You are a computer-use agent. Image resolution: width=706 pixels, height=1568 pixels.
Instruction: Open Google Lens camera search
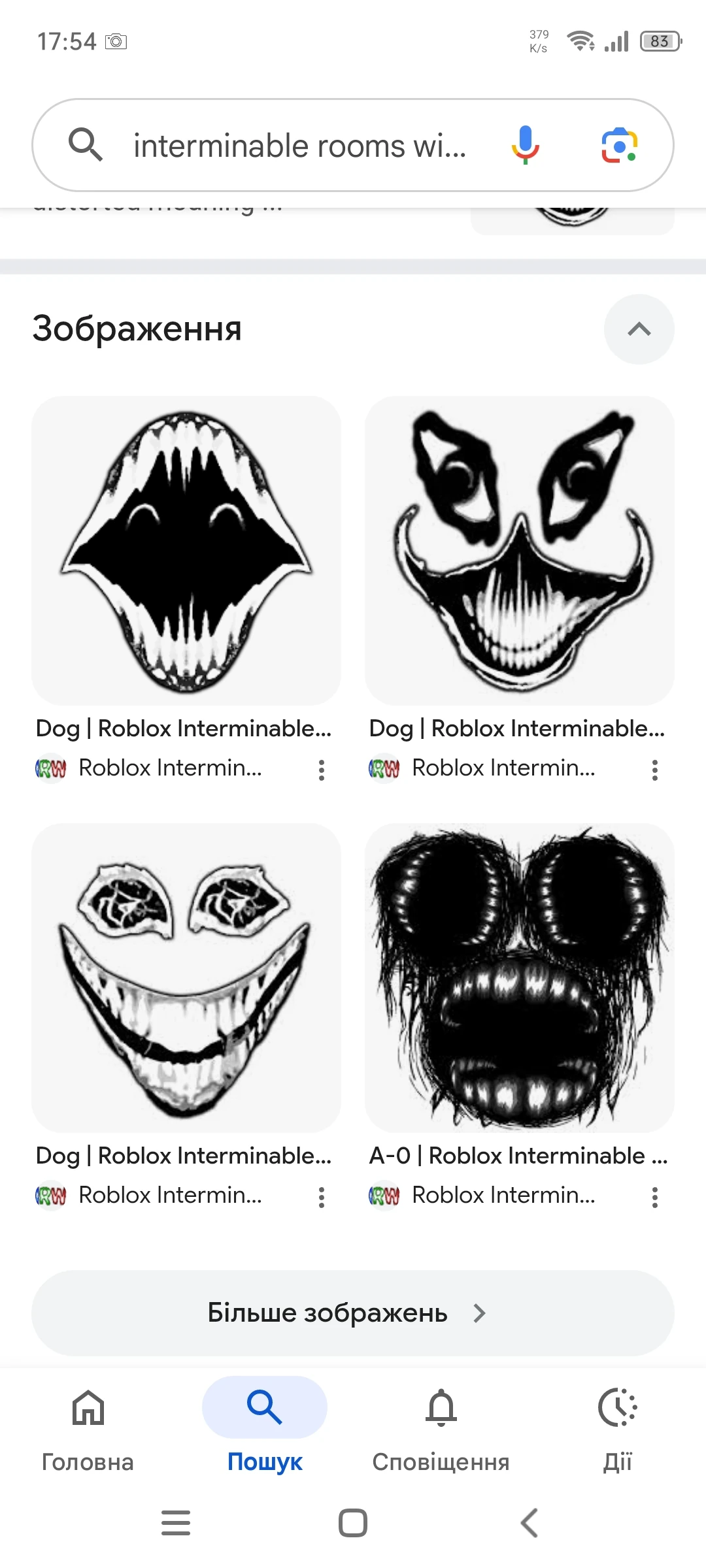(619, 145)
